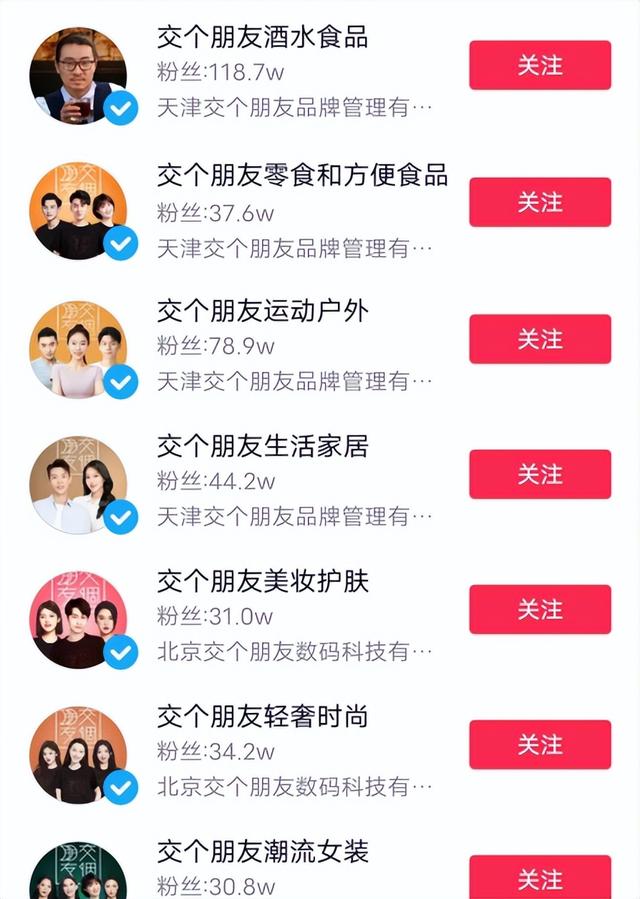Open the 交个朋友零食和方便食品 profile
640x899 pixels.
(302, 175)
